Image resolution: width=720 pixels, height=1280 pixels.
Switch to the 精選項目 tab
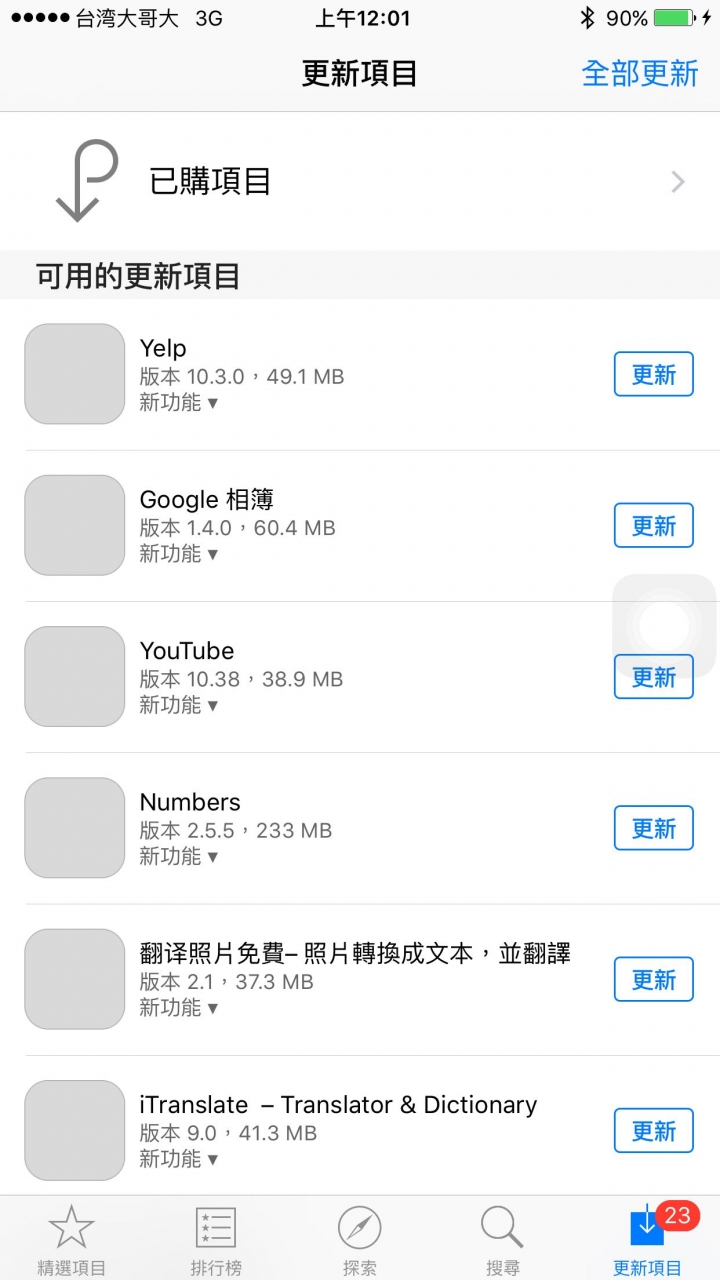pyautogui.click(x=72, y=1240)
